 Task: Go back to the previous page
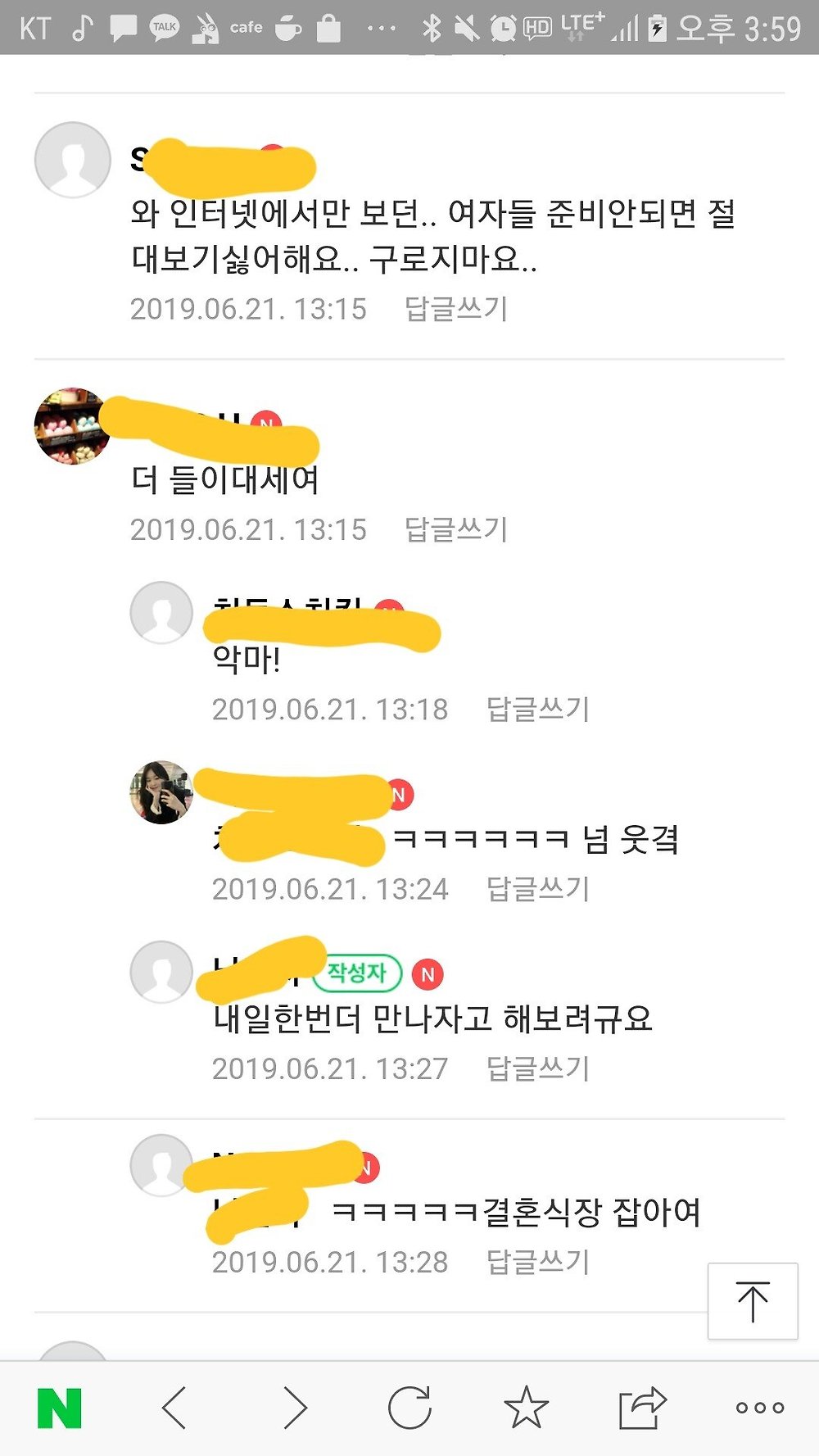click(x=174, y=1408)
